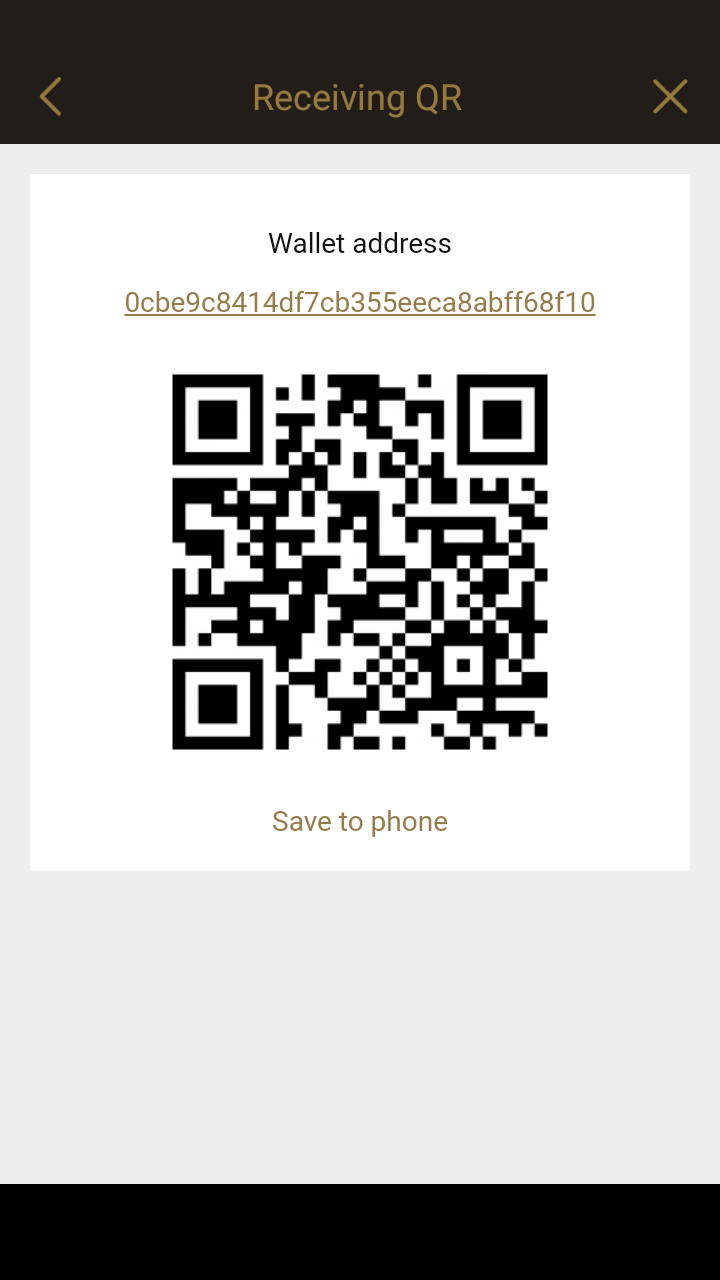
Task: Close the Receiving QR screen
Action: coord(670,97)
